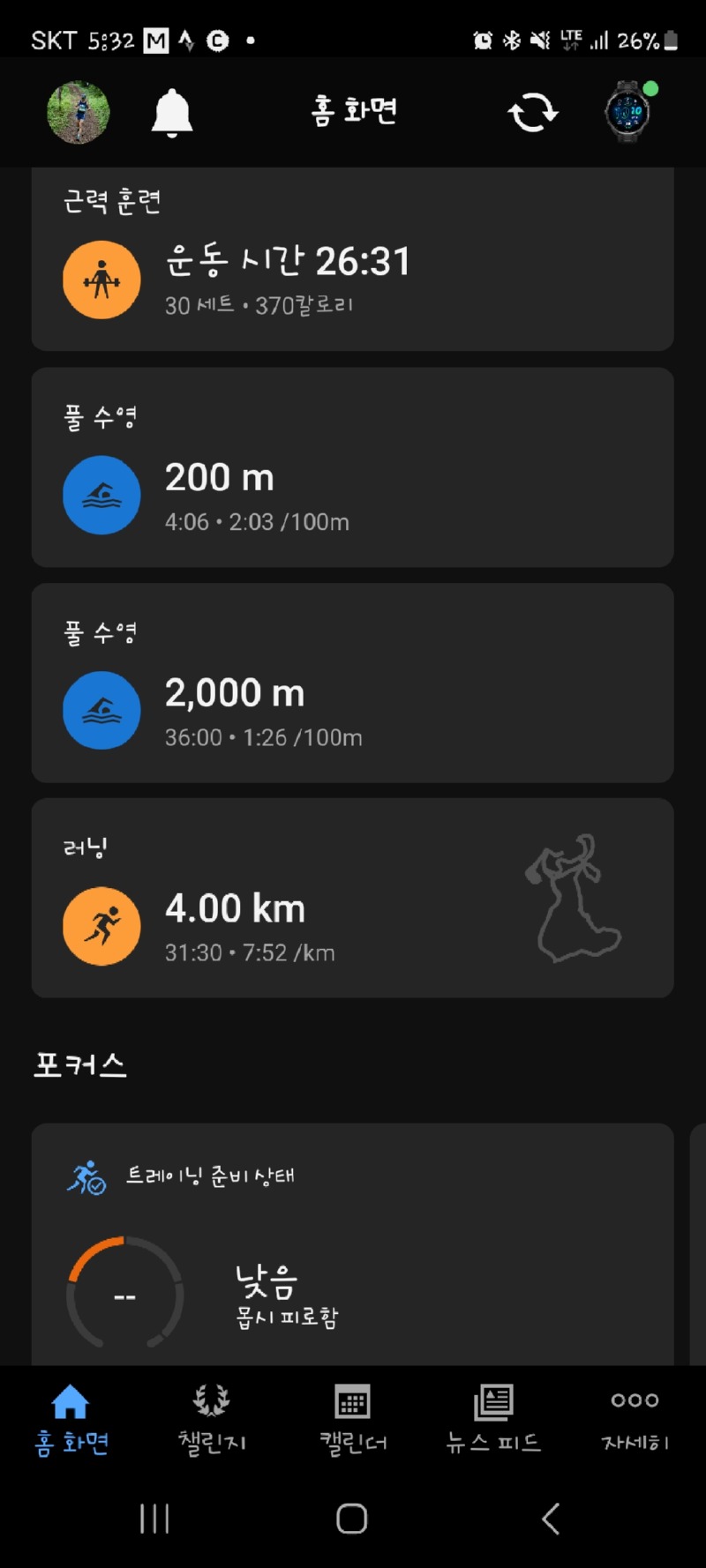Open the profile photo avatar
The width and height of the screenshot is (706, 1568).
[x=78, y=112]
